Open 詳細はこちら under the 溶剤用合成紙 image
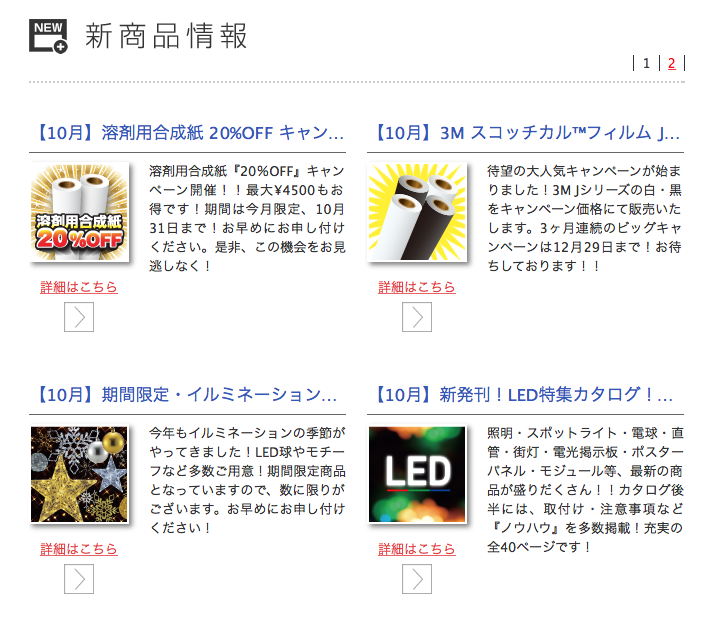Viewport: 707px width, 621px height. (79, 287)
